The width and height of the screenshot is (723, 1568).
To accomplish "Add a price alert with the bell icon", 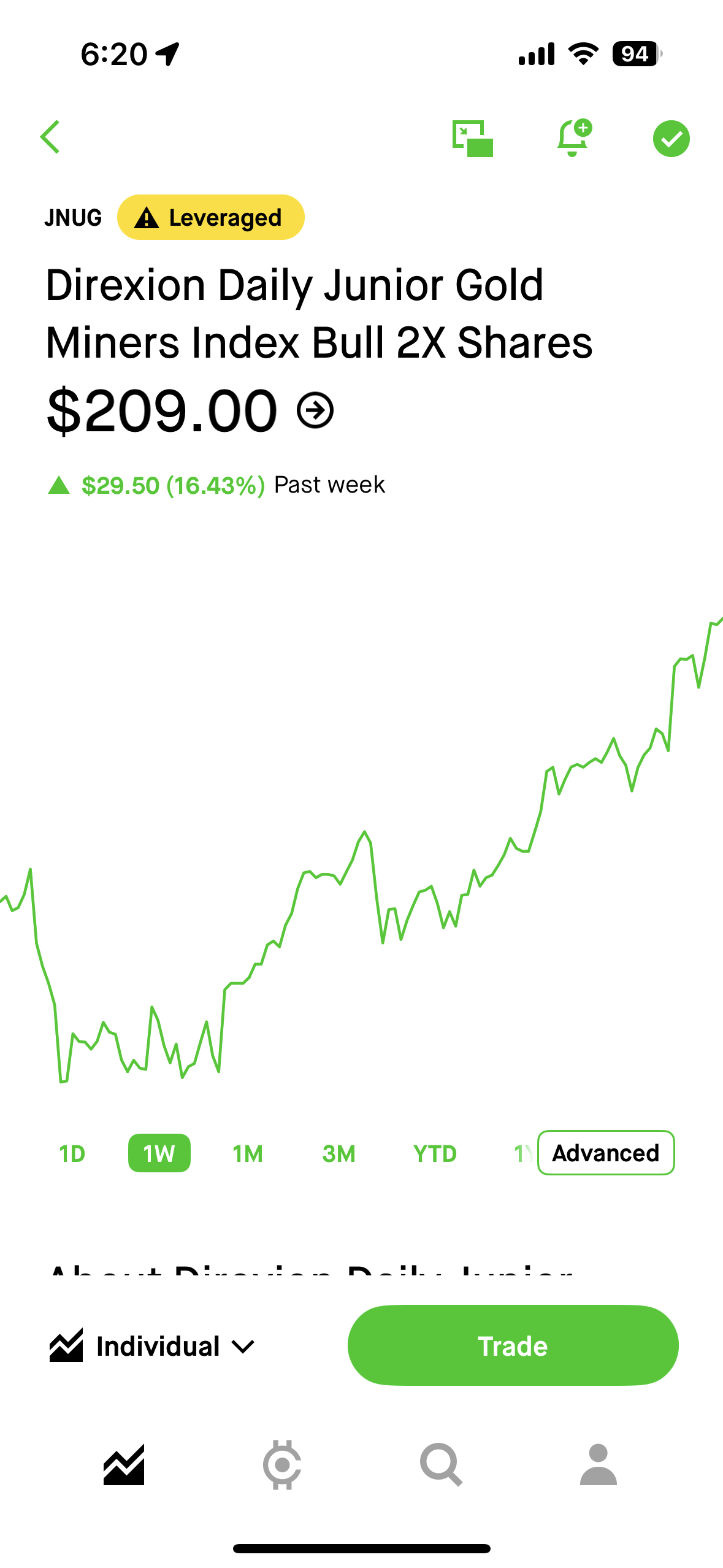I will coord(573,138).
